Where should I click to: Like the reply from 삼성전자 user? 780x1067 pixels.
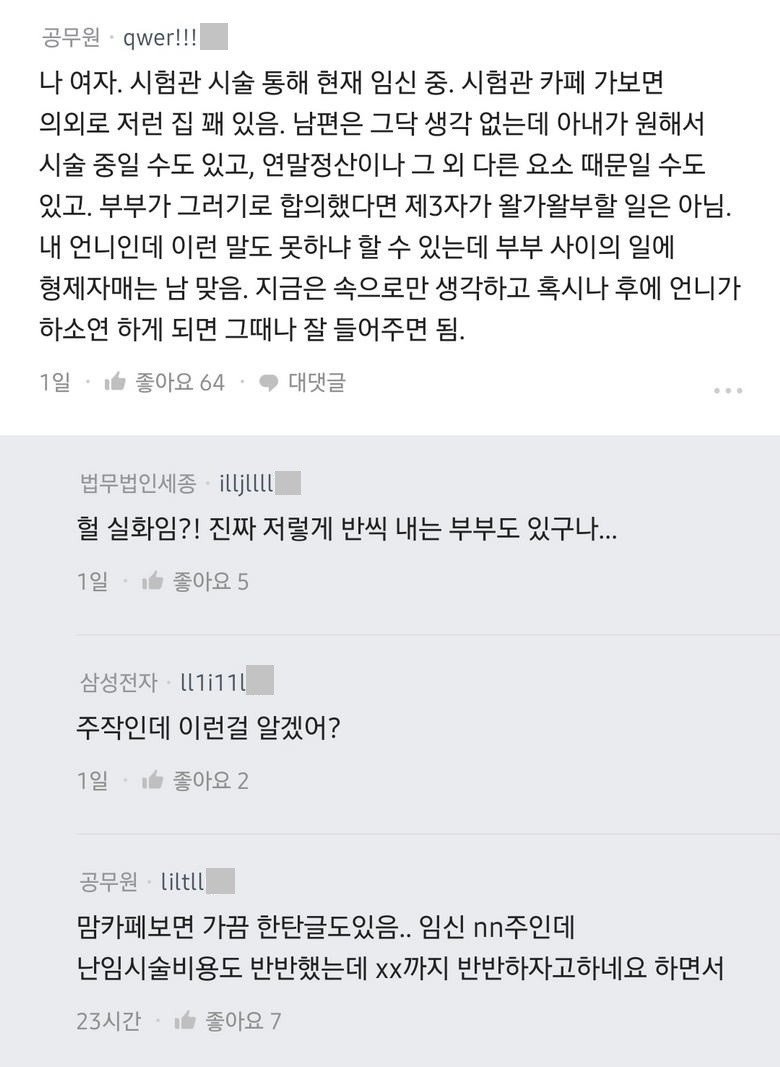click(153, 780)
